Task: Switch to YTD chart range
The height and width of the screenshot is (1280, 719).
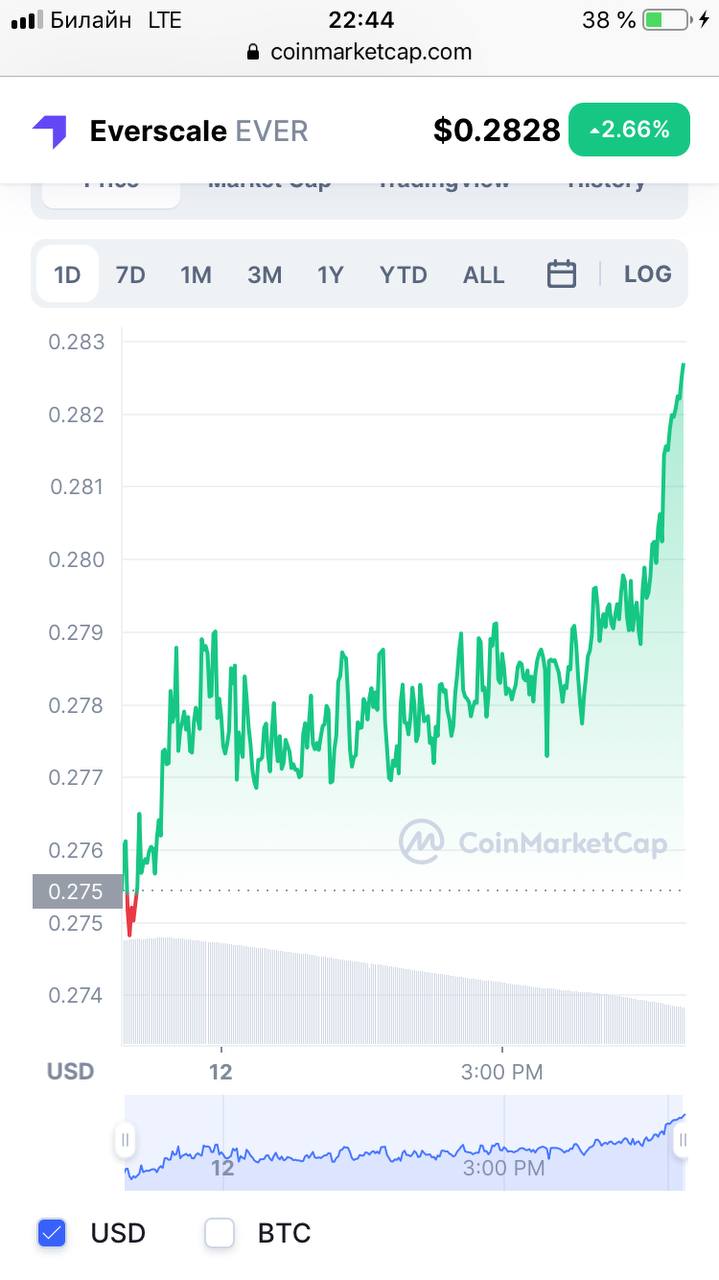Action: point(403,274)
